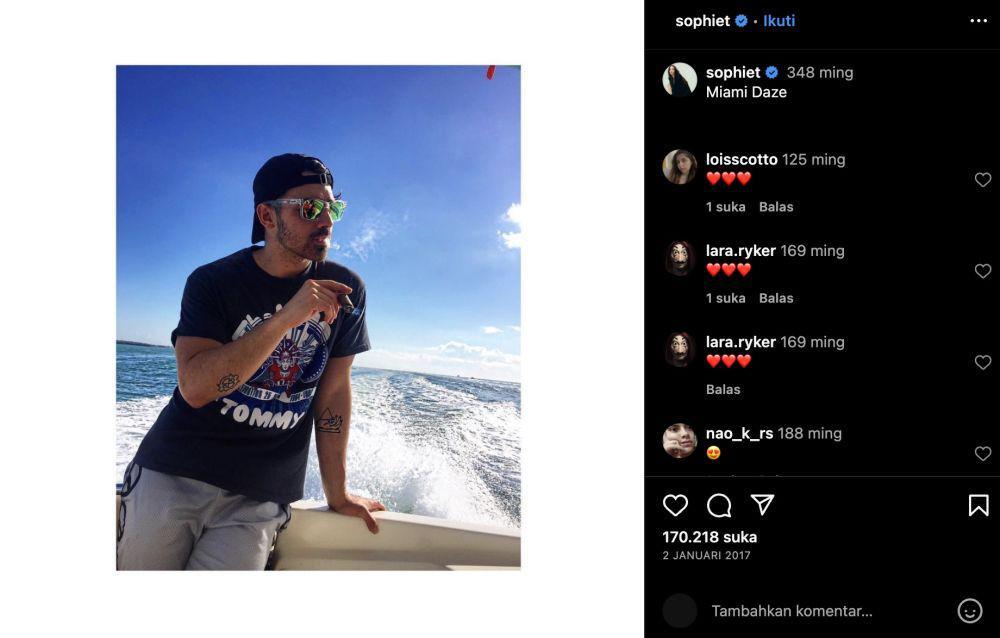Share the post via paper plane icon

click(762, 505)
